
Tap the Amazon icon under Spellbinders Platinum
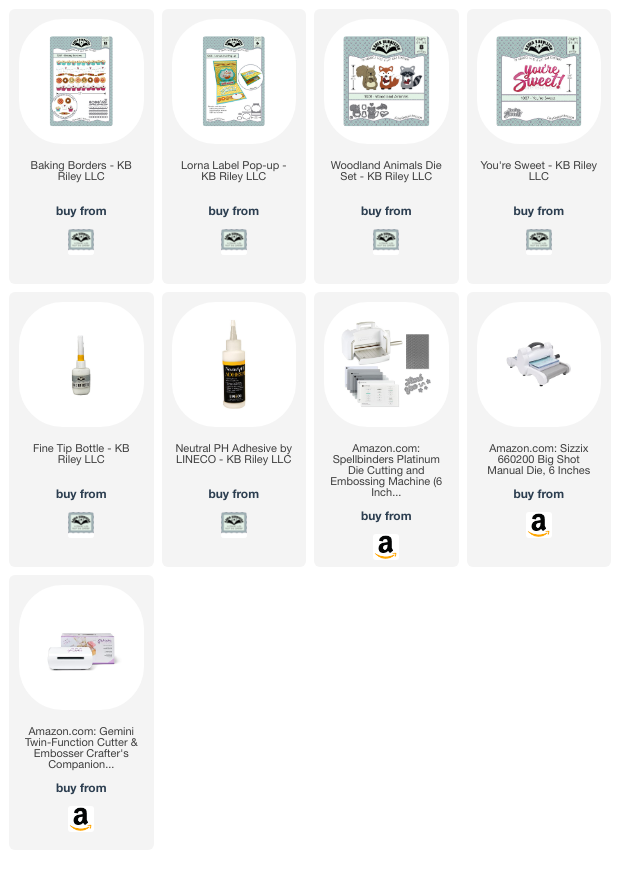click(386, 547)
